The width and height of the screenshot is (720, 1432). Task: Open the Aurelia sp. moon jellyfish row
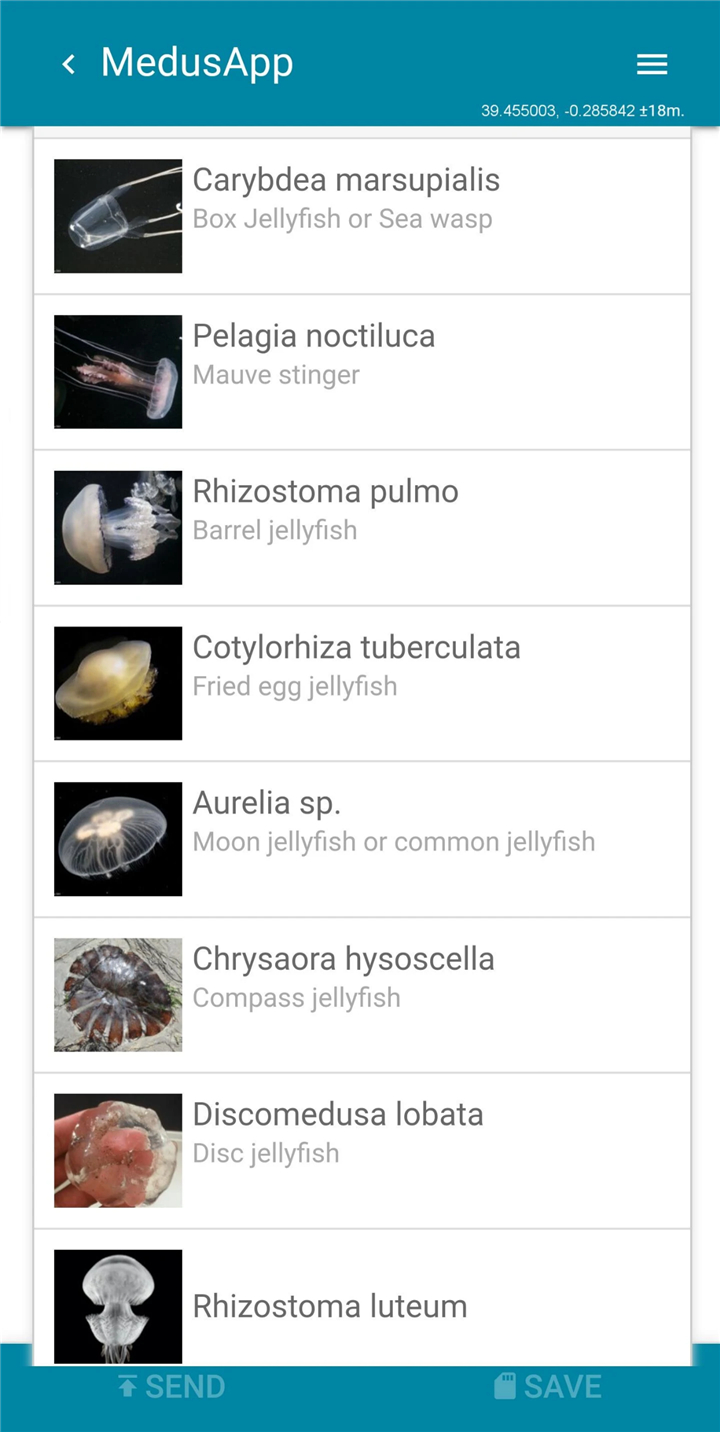click(x=362, y=840)
